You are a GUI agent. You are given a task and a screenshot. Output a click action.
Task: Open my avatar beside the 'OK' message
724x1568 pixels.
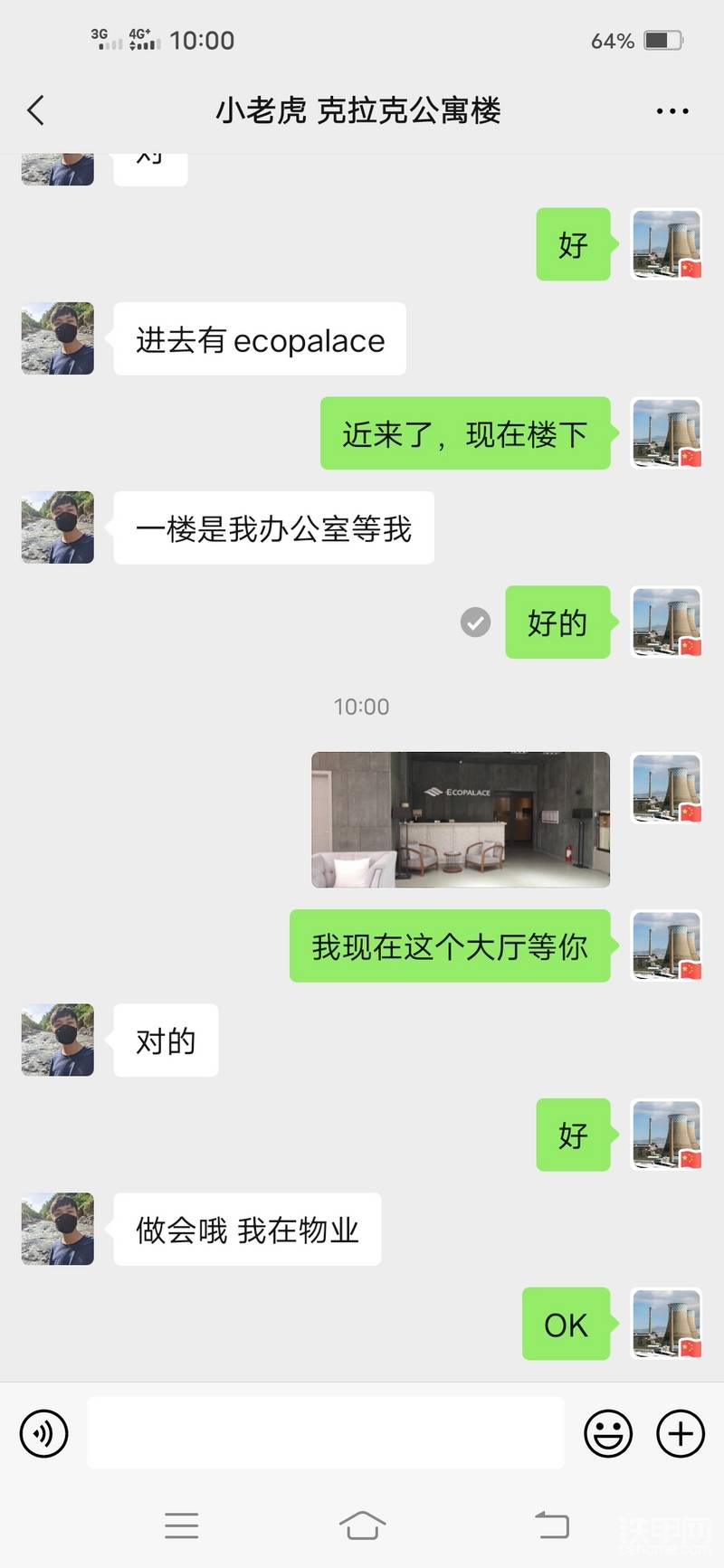point(666,1324)
